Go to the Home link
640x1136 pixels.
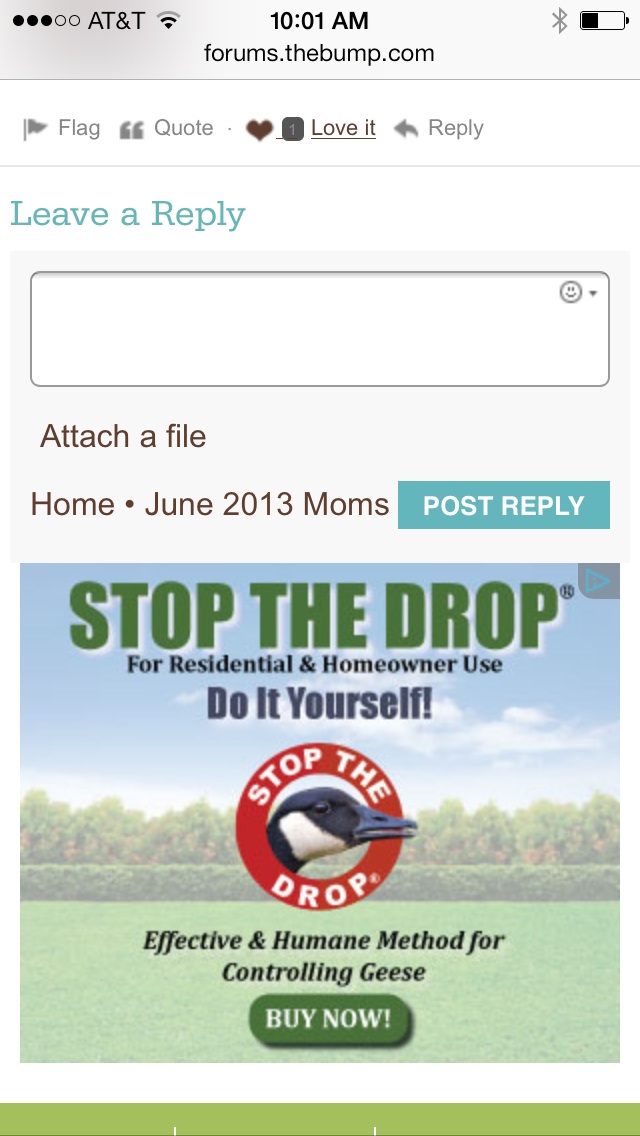73,504
